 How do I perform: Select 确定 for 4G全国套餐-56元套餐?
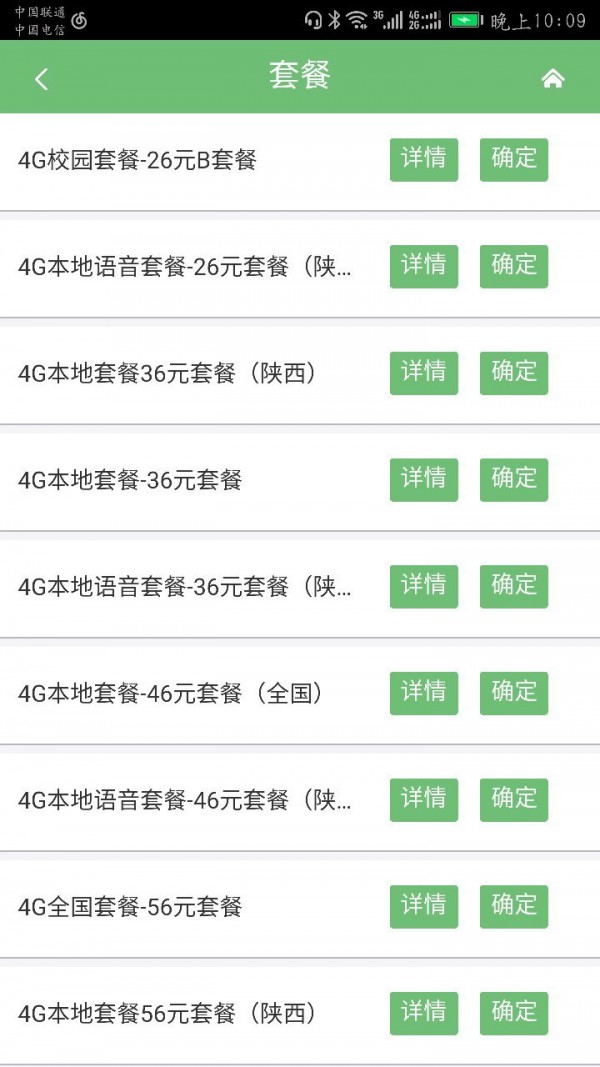pyautogui.click(x=514, y=906)
